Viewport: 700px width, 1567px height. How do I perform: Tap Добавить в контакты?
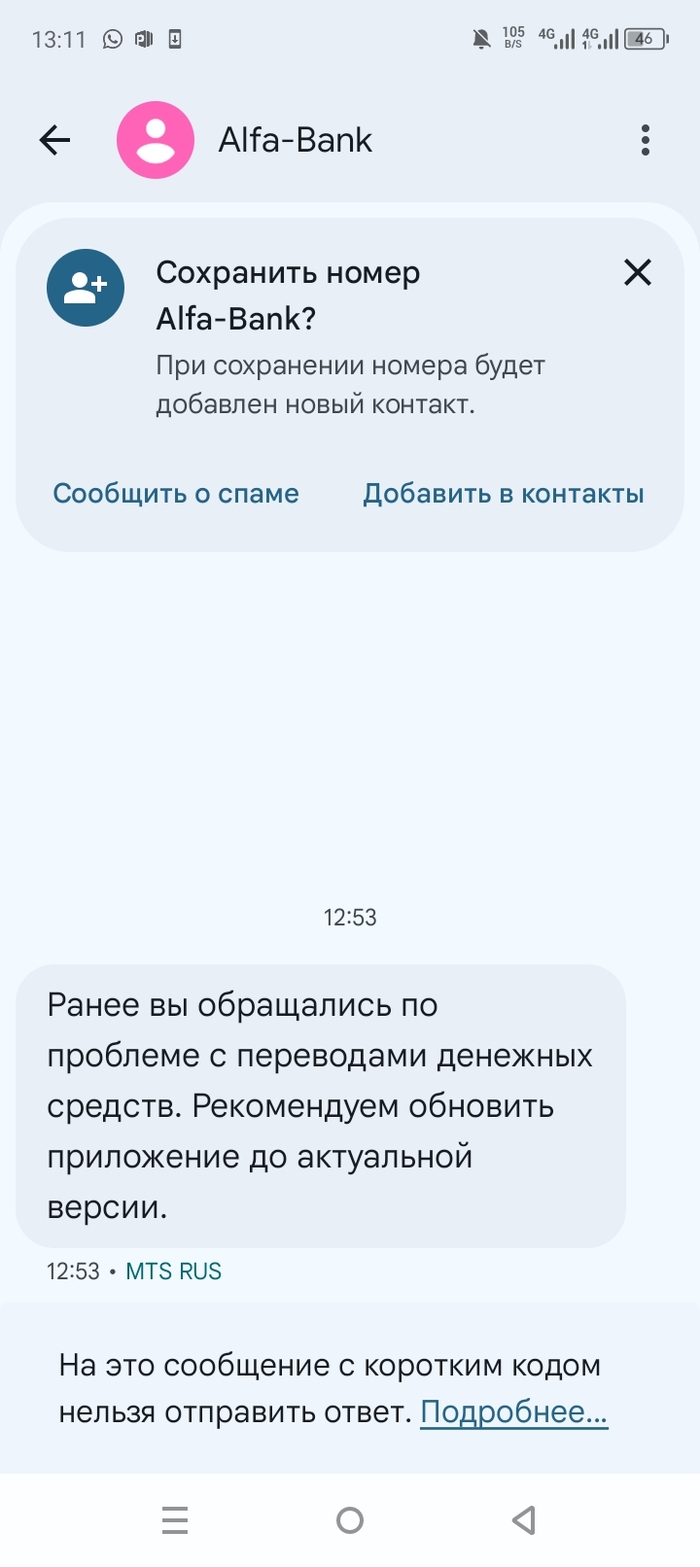503,493
